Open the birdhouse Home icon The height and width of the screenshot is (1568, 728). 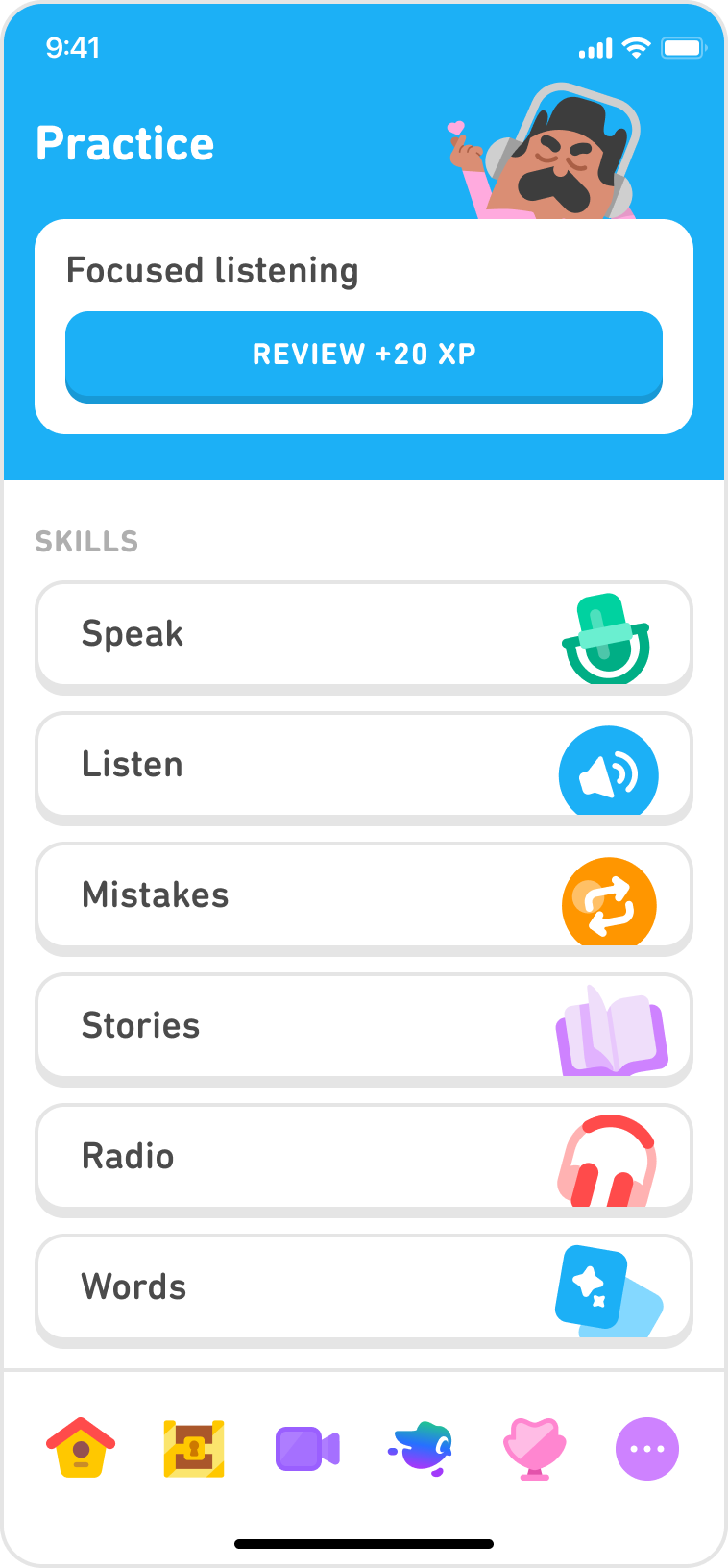pos(81,1448)
